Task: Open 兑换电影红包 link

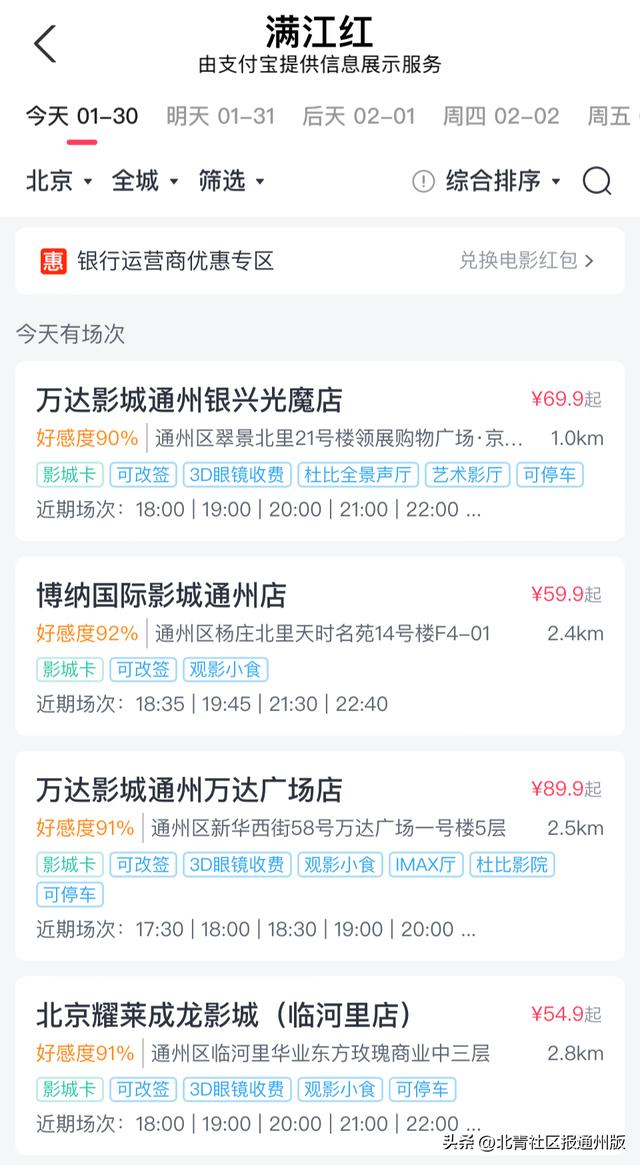Action: [x=526, y=261]
